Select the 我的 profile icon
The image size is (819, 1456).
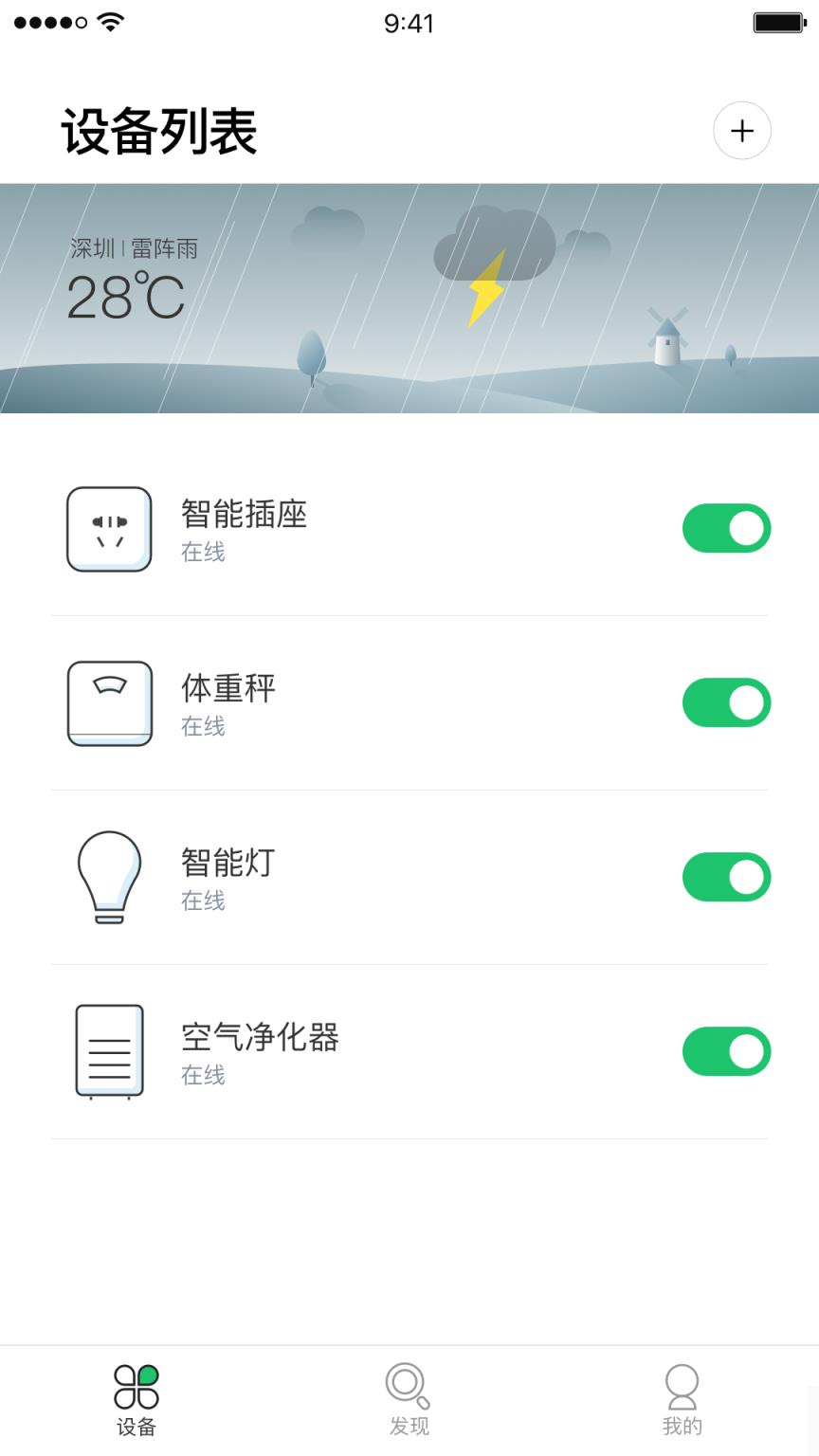[682, 1388]
